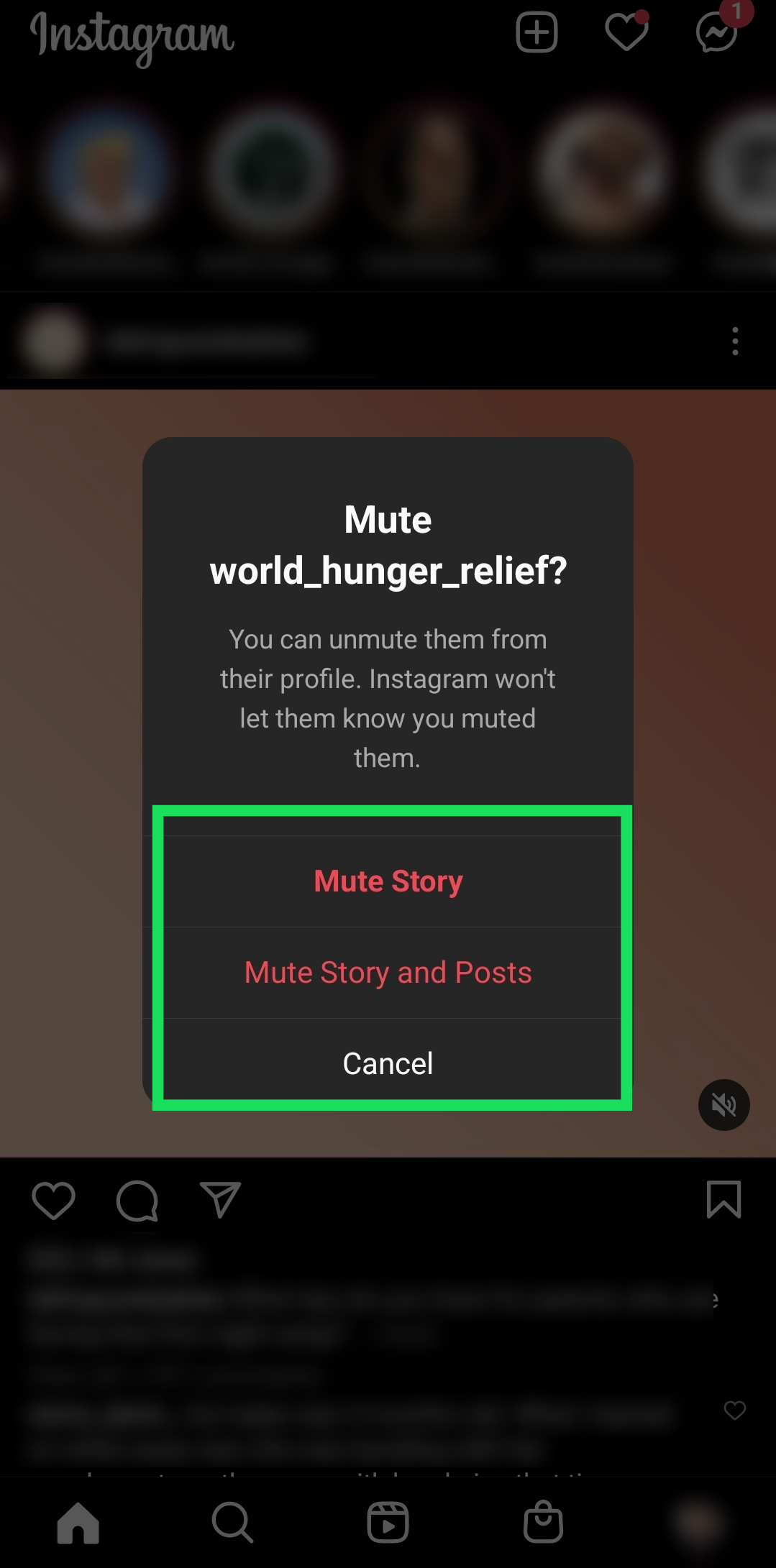776x1568 pixels.
Task: Switch to the Reels tab
Action: pos(388,1522)
